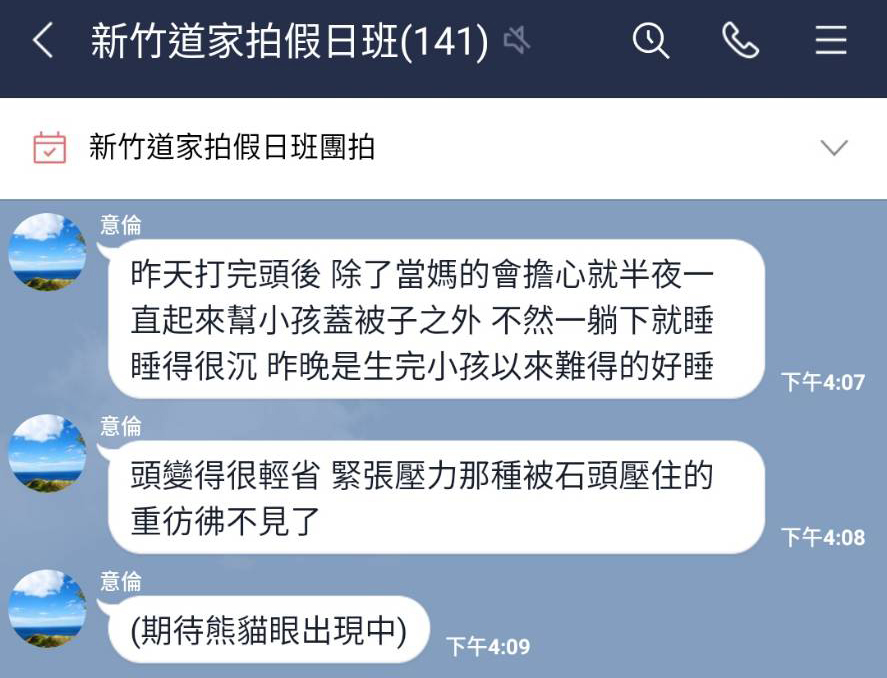Expand the 新竹道家拍假日班團拍 event banner
Image resolution: width=887 pixels, height=678 pixels.
pos(833,148)
